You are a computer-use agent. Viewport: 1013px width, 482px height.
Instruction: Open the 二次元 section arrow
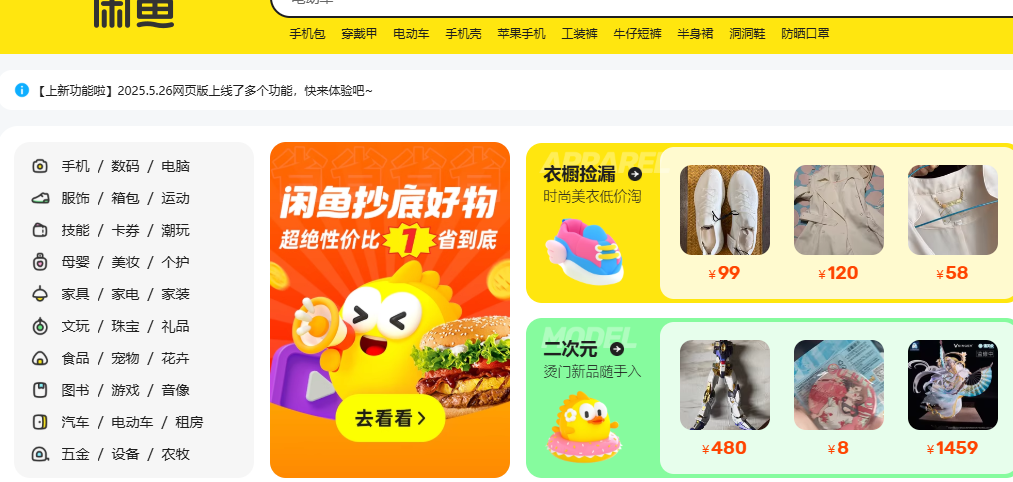(x=617, y=349)
